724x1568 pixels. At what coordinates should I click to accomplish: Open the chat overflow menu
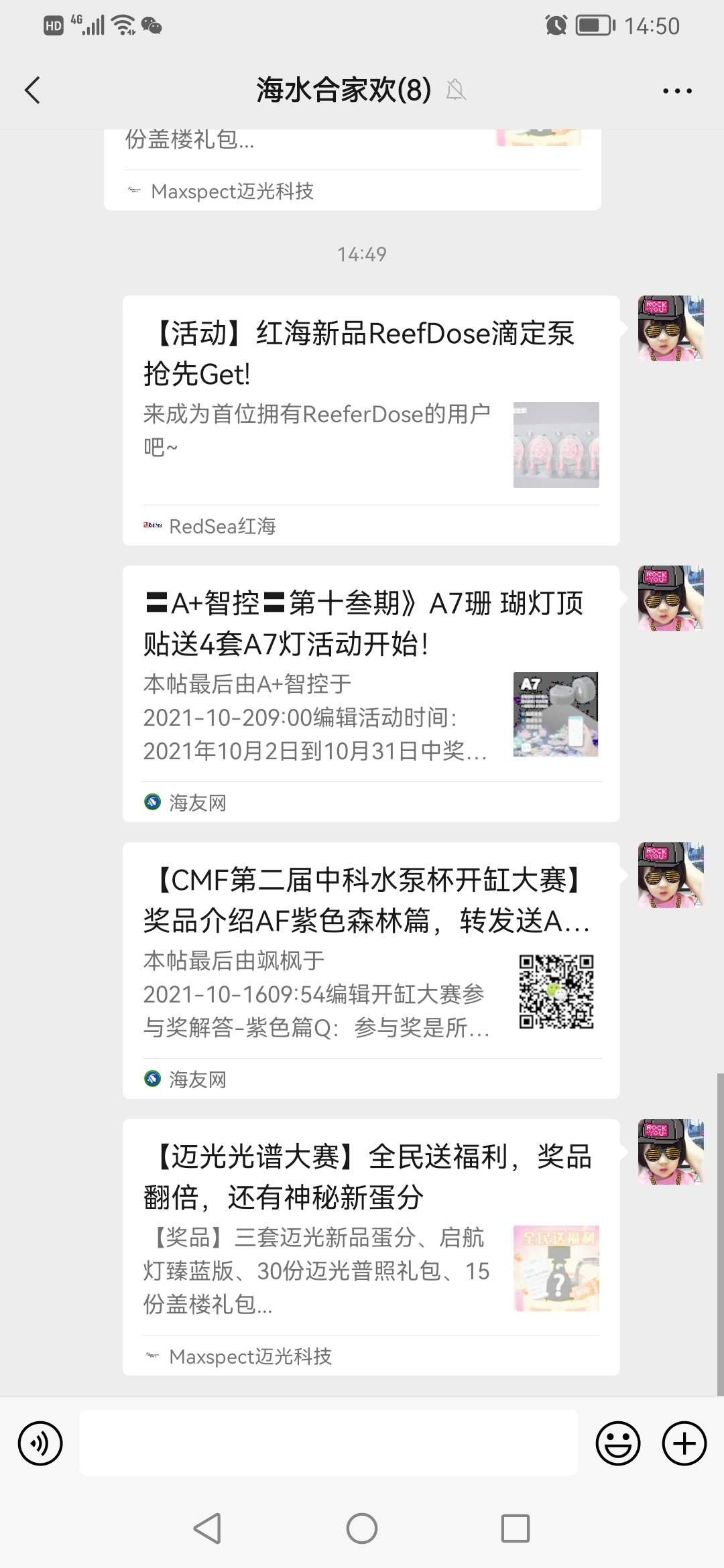677,90
